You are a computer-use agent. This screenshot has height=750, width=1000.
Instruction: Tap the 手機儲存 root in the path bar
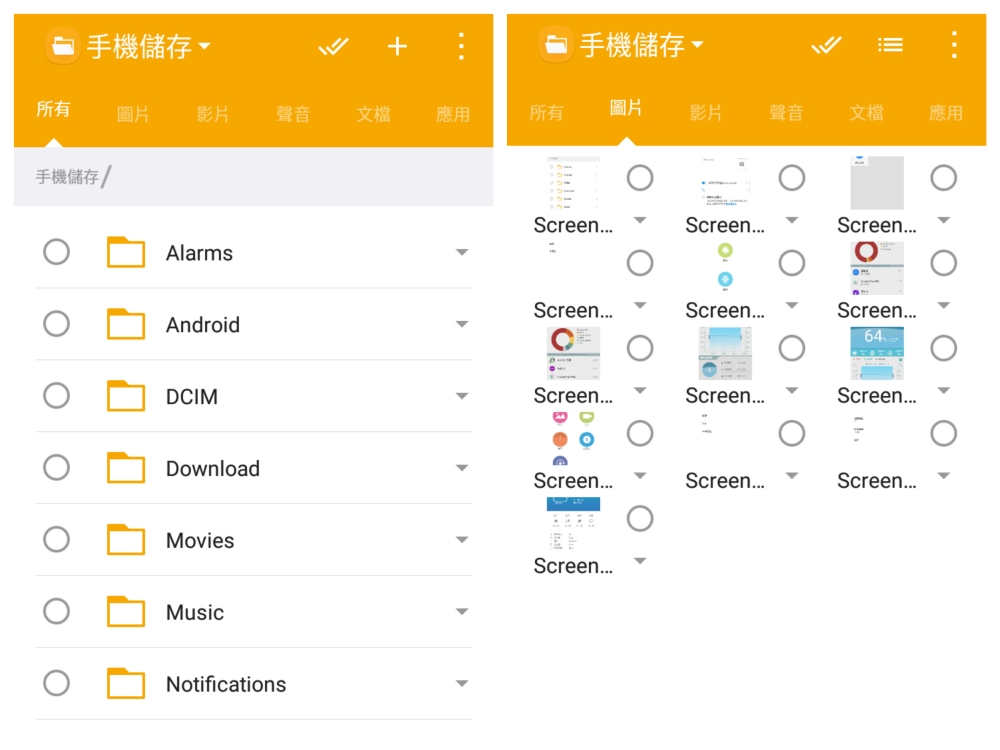pyautogui.click(x=67, y=177)
